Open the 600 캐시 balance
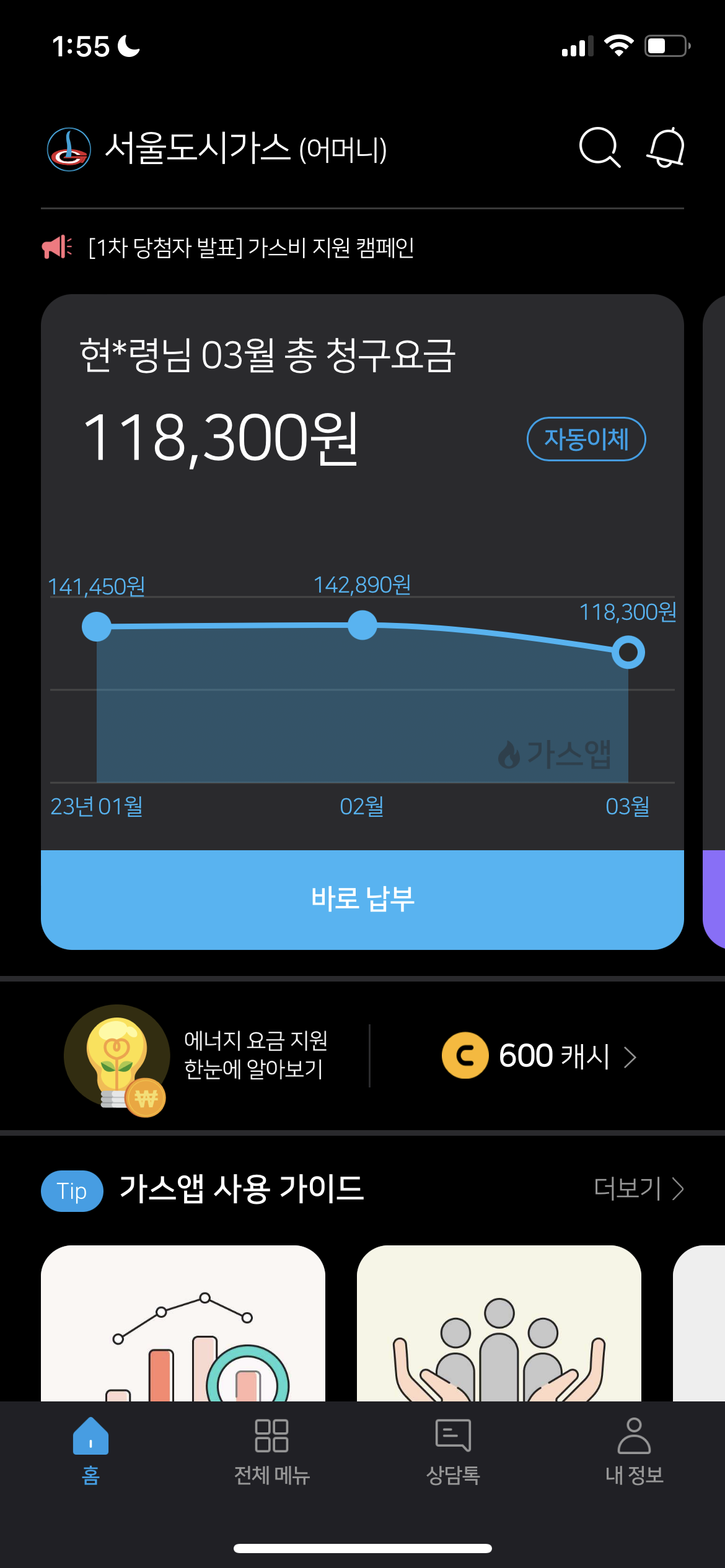 tap(539, 1056)
